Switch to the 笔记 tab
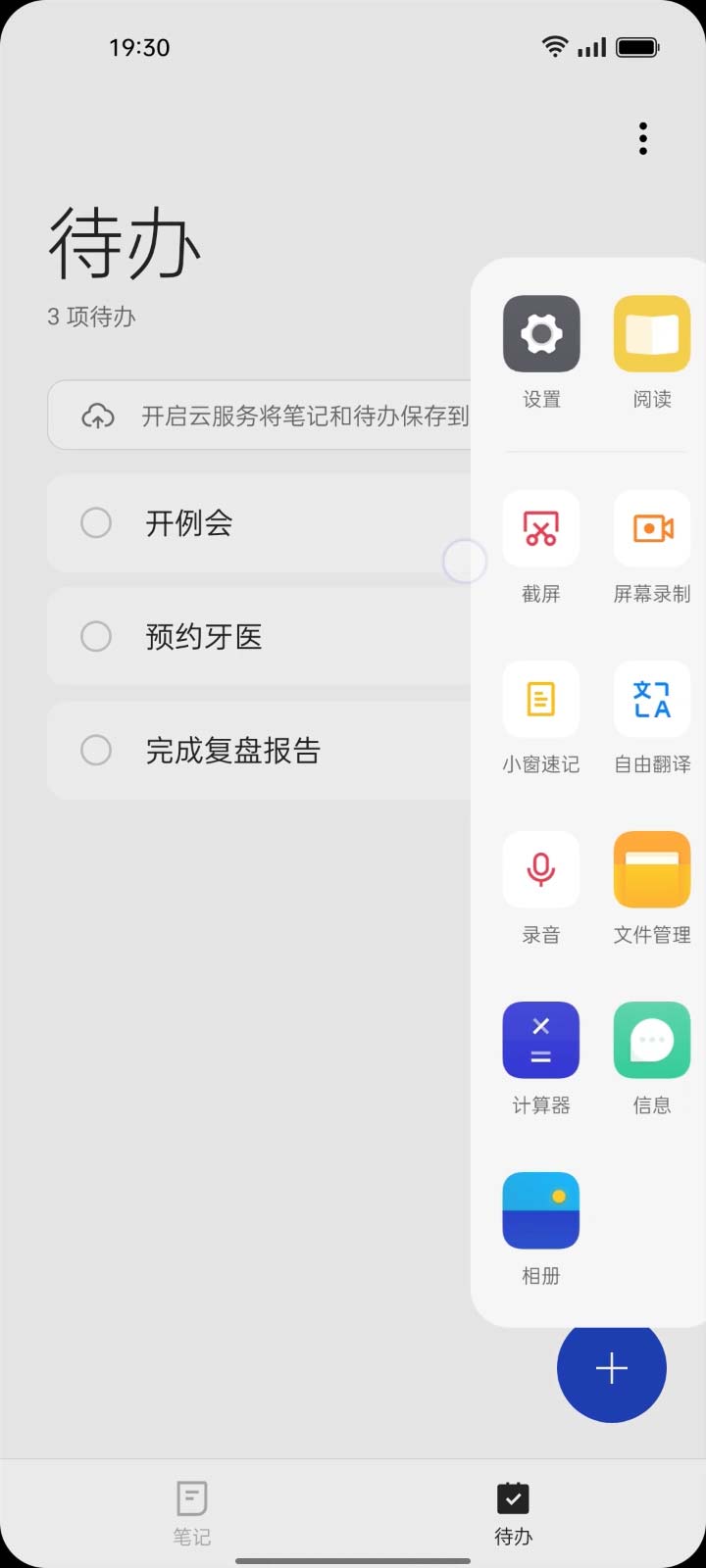 click(192, 1511)
